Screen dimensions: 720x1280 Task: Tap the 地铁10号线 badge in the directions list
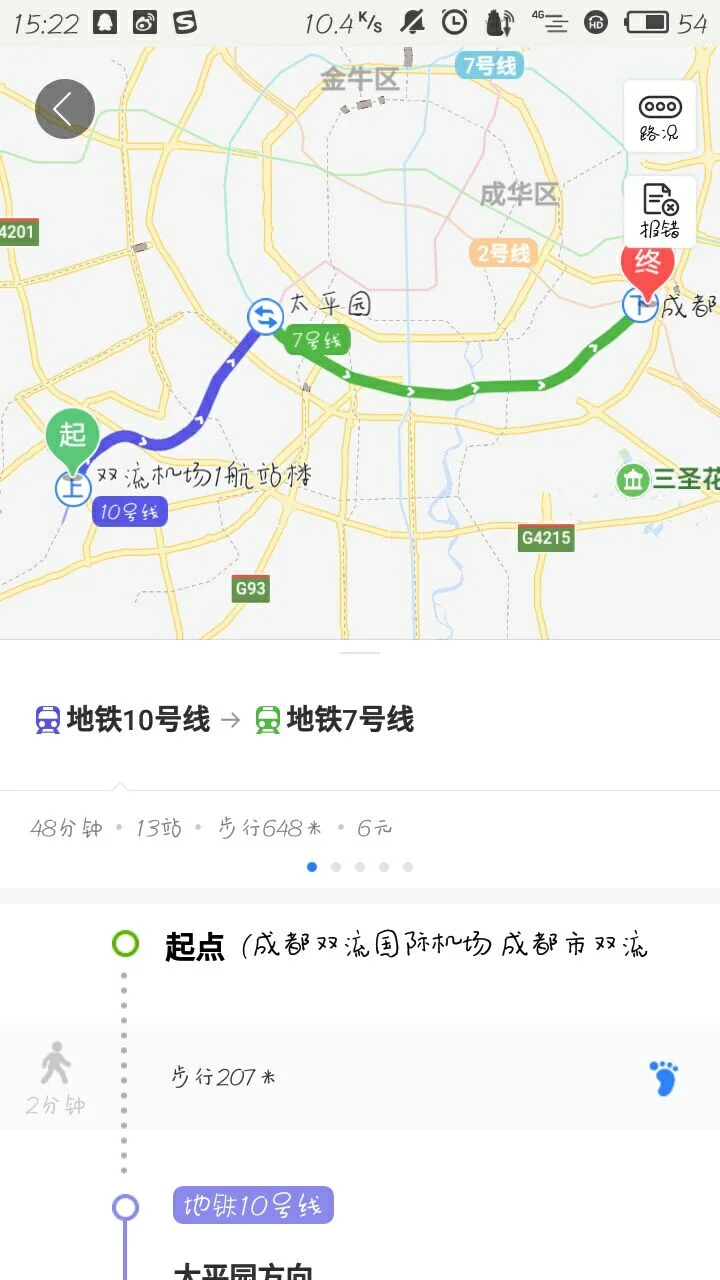pos(252,1208)
